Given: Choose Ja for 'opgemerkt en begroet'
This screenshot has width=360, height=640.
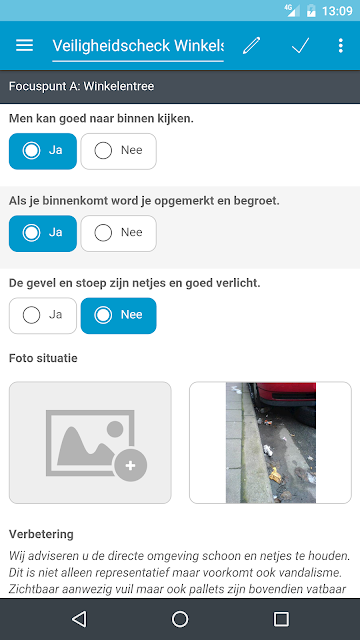Looking at the screenshot, I should [43, 233].
